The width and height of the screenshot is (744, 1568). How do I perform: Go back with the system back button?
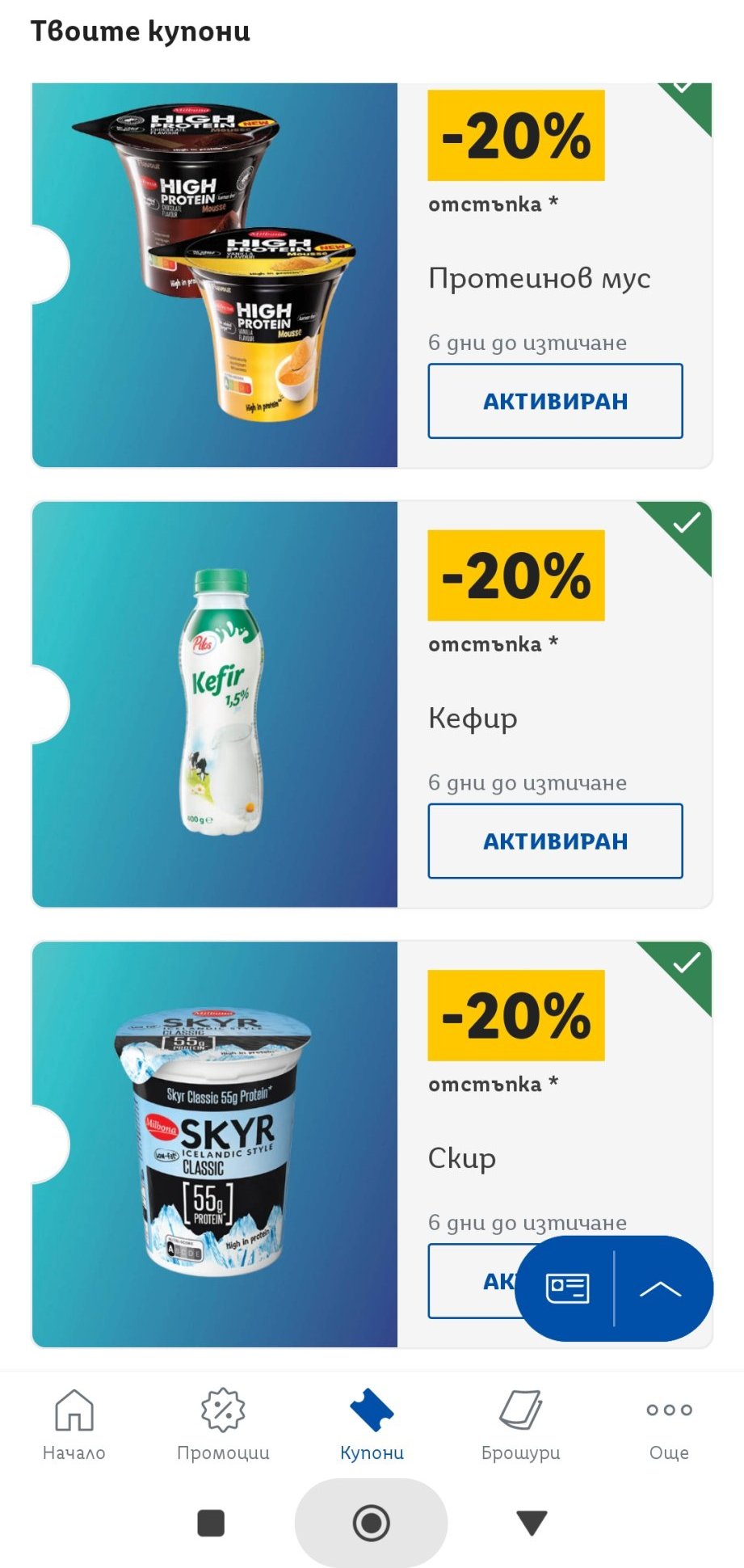click(532, 1523)
